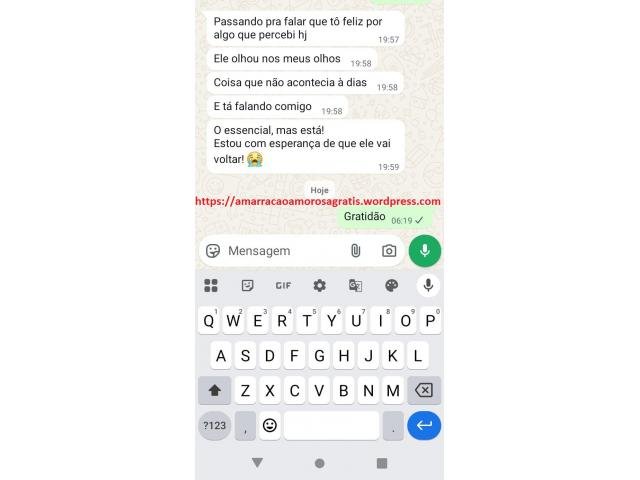Screen dimensions: 640x480
Task: Open the emoji key on the keyboard
Action: tap(269, 425)
